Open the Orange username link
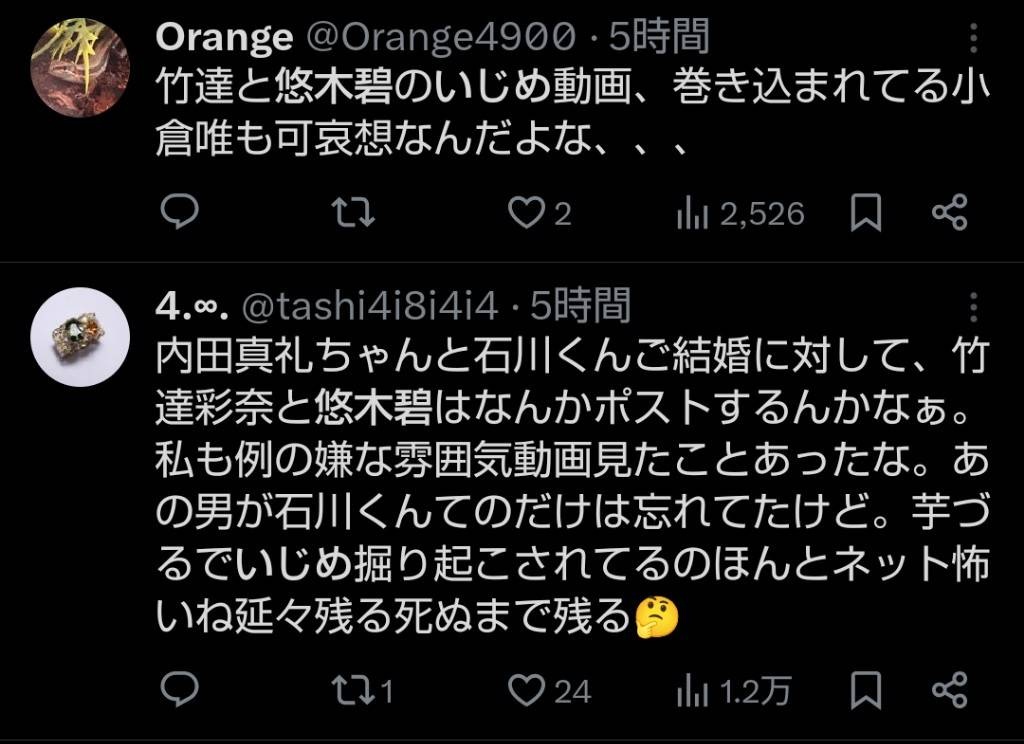 pyautogui.click(x=224, y=38)
